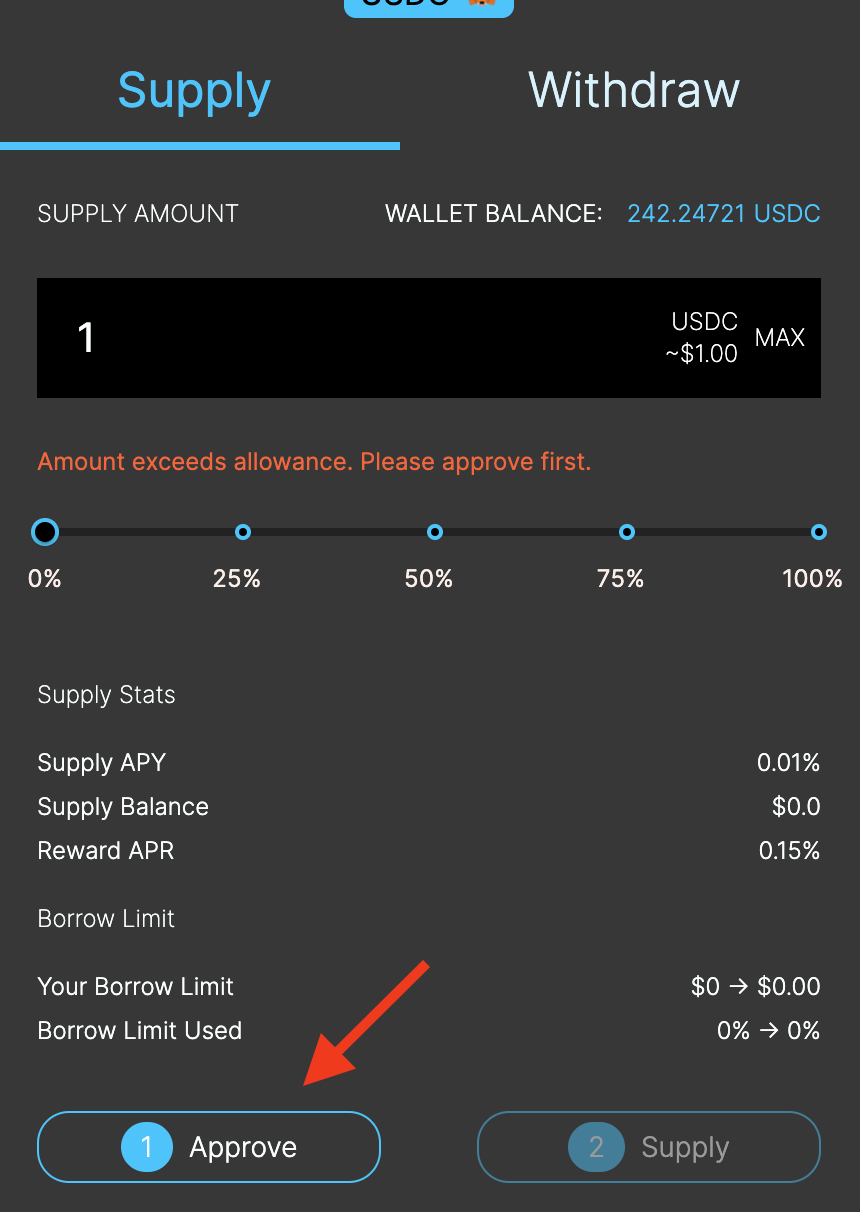Set the slider to 75%

pyautogui.click(x=626, y=532)
